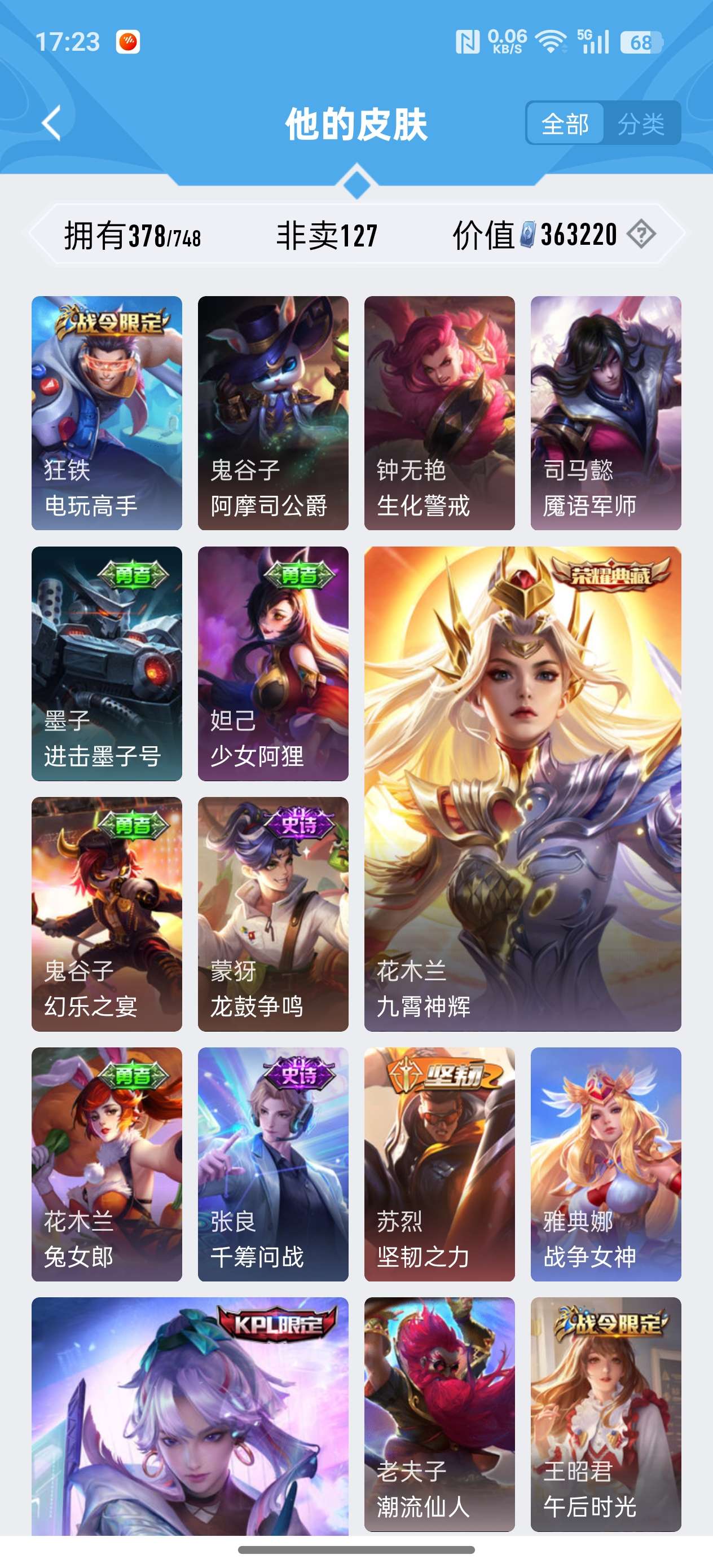The width and height of the screenshot is (713, 1568).
Task: Open 狂铁 电玩高手 skin card
Action: click(x=107, y=412)
